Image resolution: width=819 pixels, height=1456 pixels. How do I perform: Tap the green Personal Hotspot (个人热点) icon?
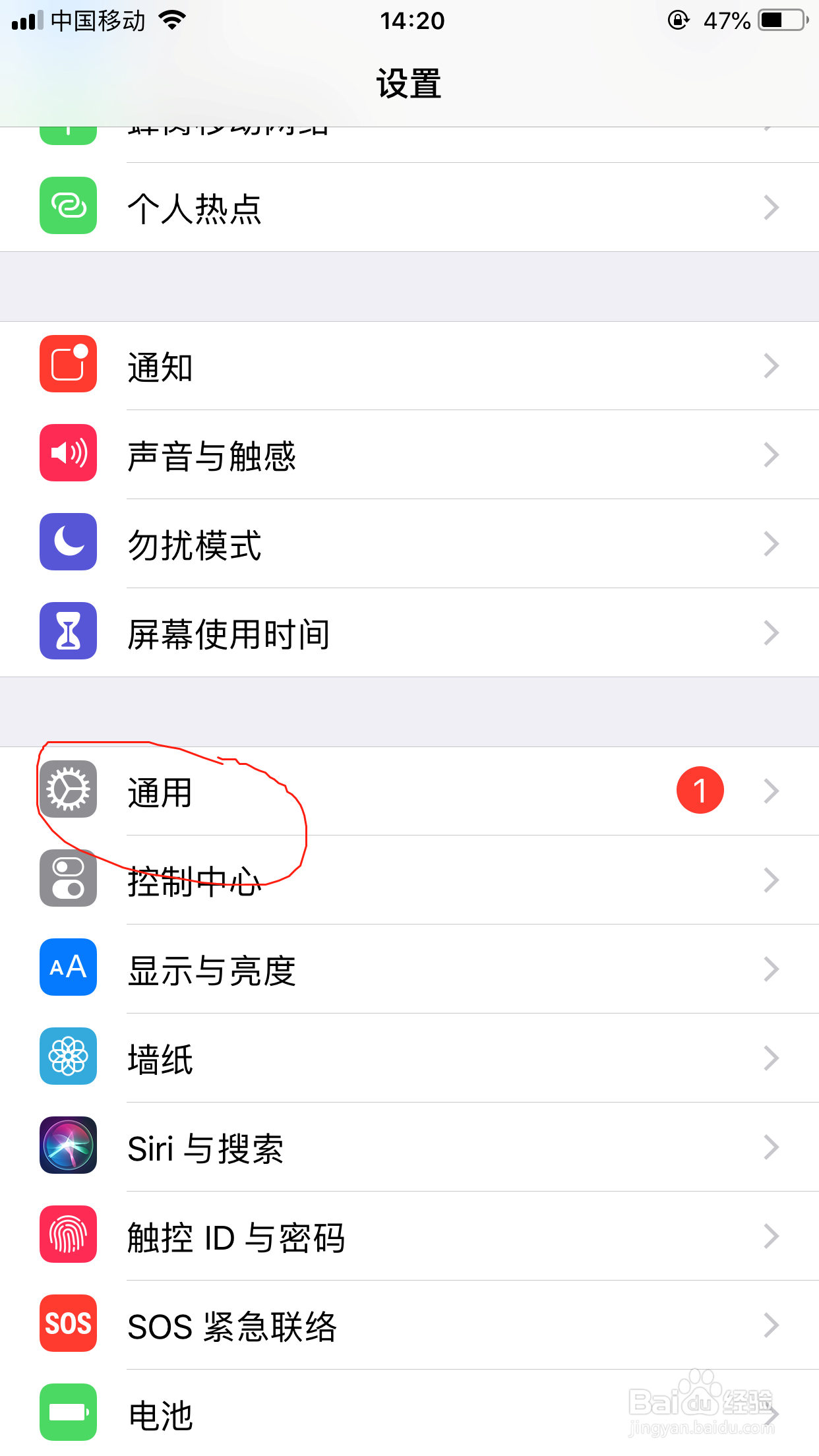click(x=68, y=206)
